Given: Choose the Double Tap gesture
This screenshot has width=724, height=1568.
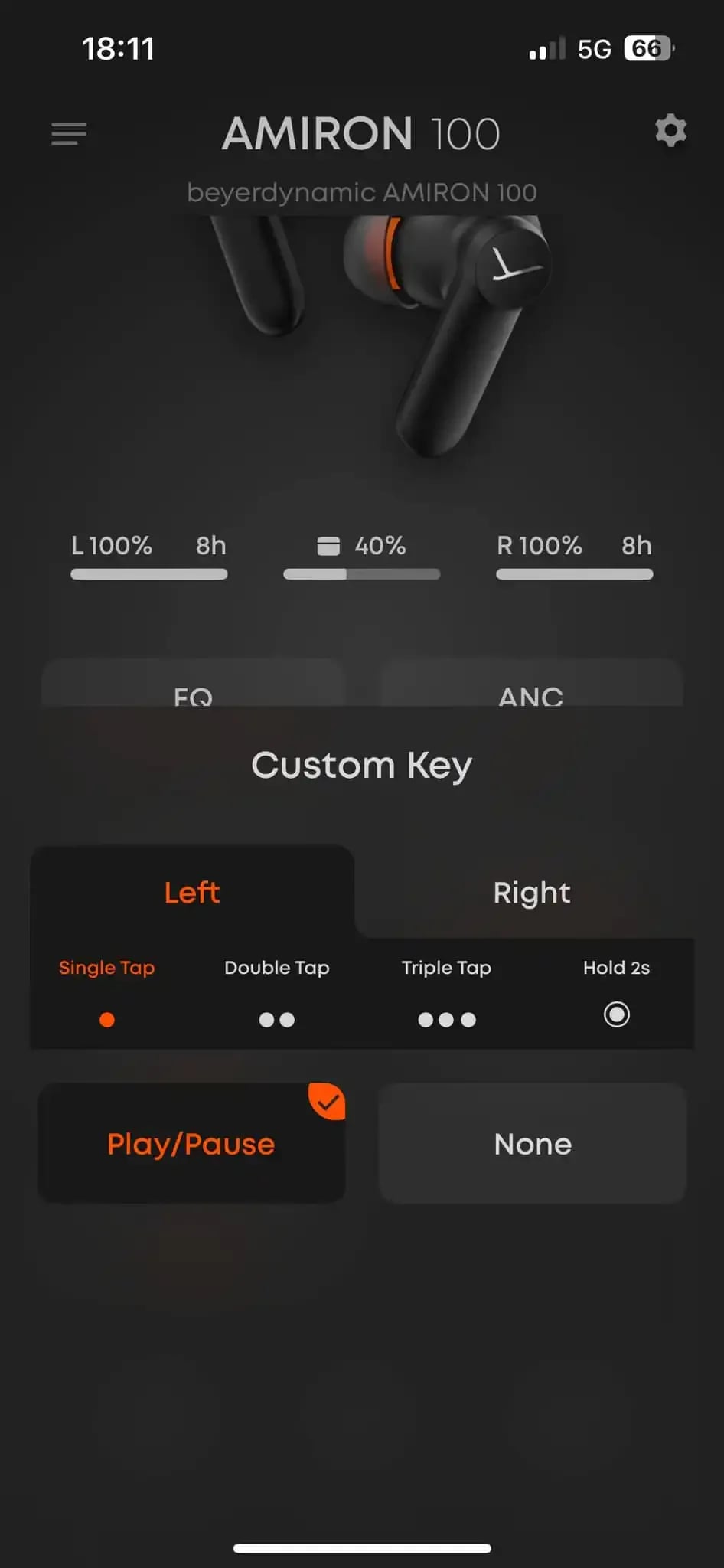Looking at the screenshot, I should (x=277, y=993).
